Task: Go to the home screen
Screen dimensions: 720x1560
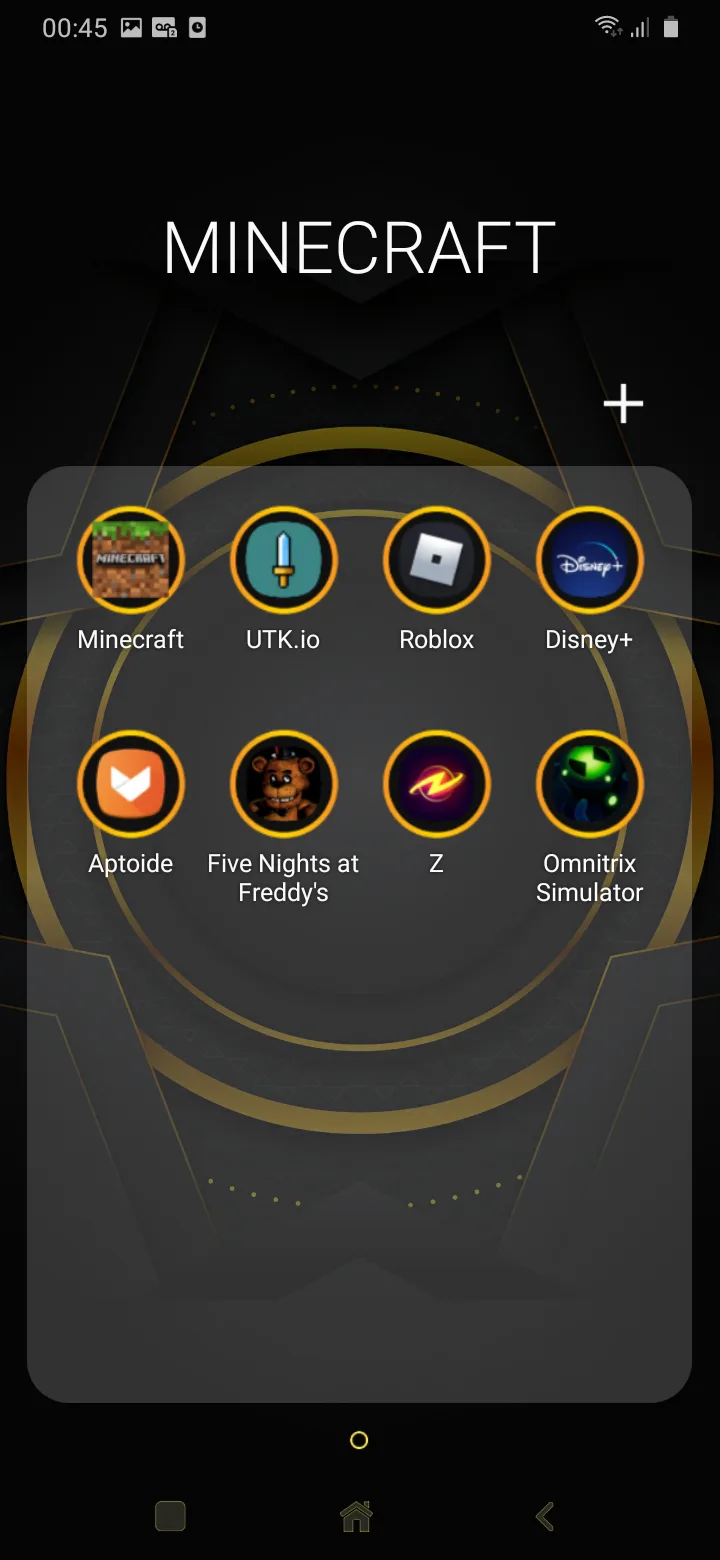Action: 356,1517
